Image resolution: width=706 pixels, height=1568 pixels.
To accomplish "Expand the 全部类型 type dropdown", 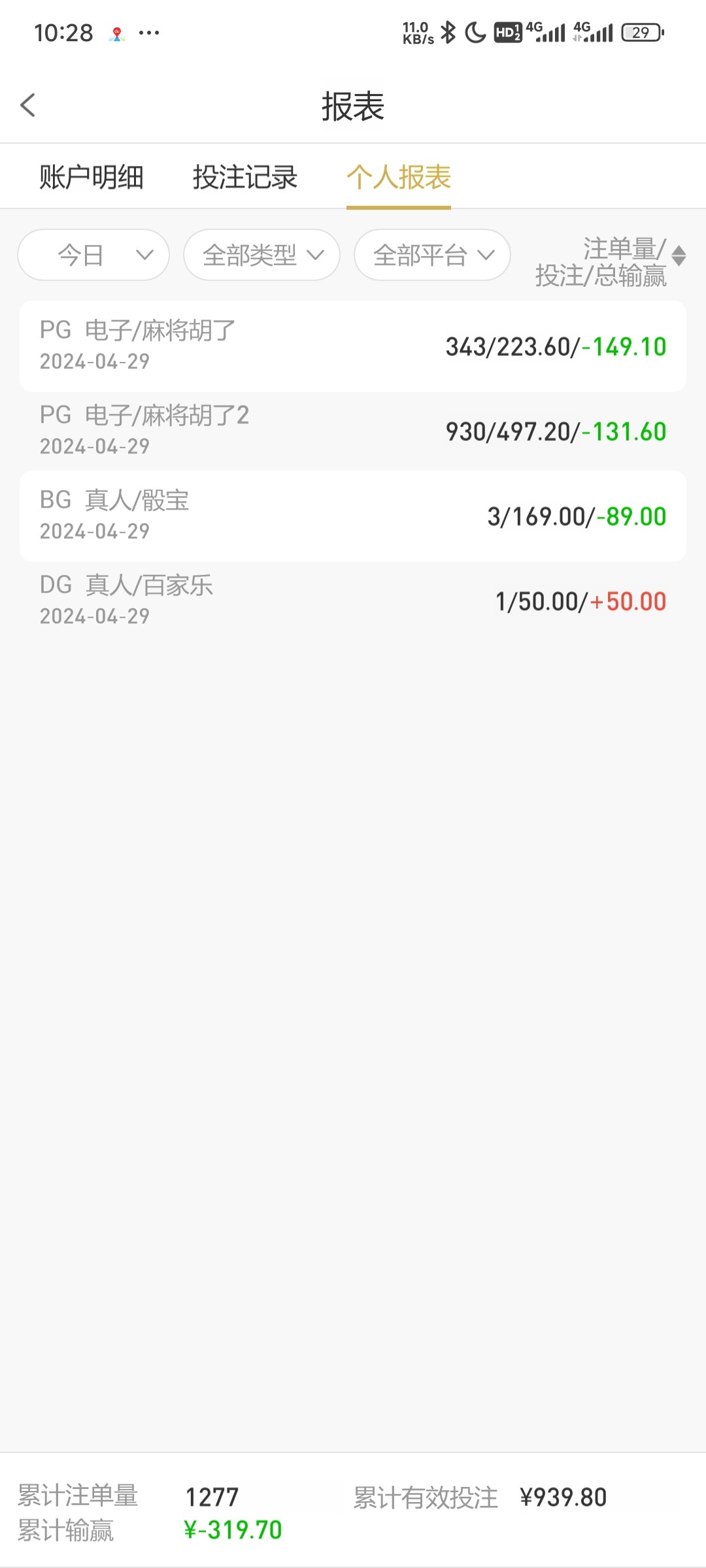I will (x=261, y=255).
